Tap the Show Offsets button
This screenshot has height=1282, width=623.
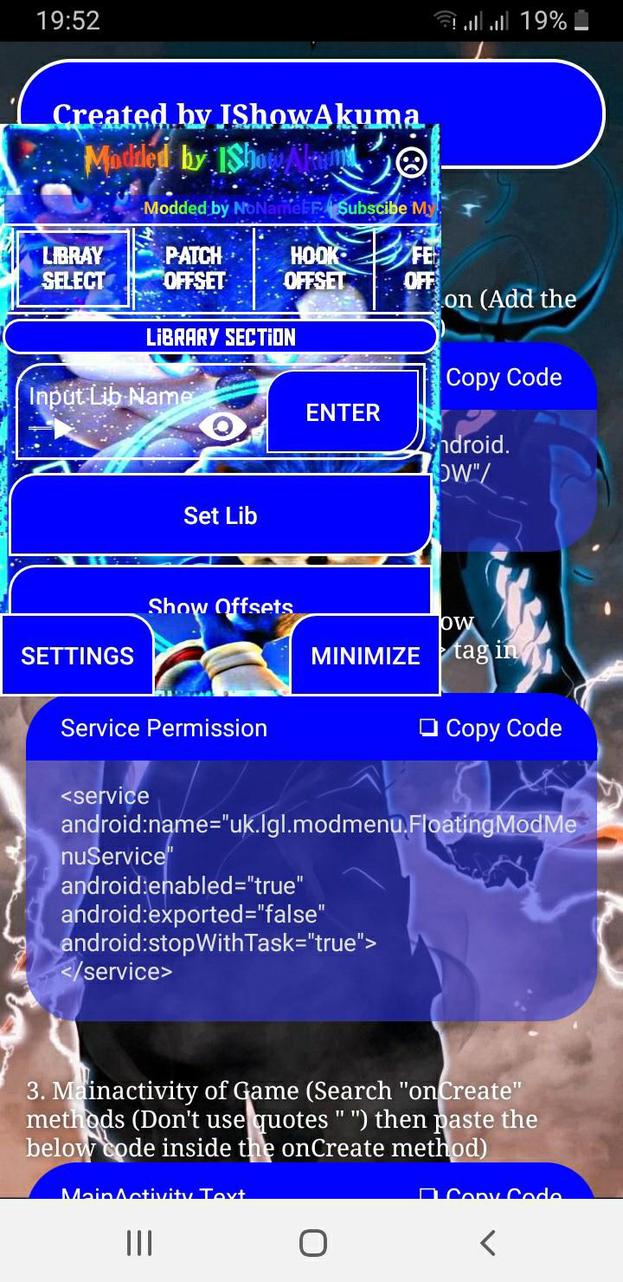220,600
